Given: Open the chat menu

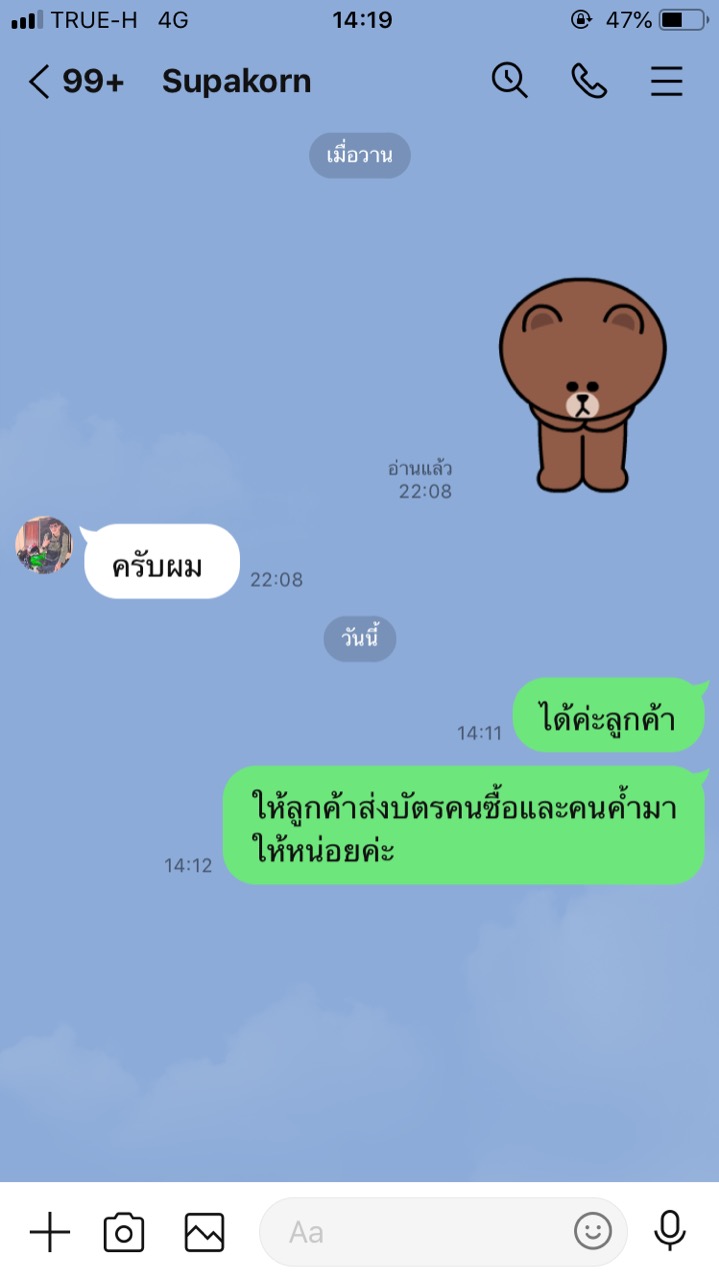Looking at the screenshot, I should point(667,81).
